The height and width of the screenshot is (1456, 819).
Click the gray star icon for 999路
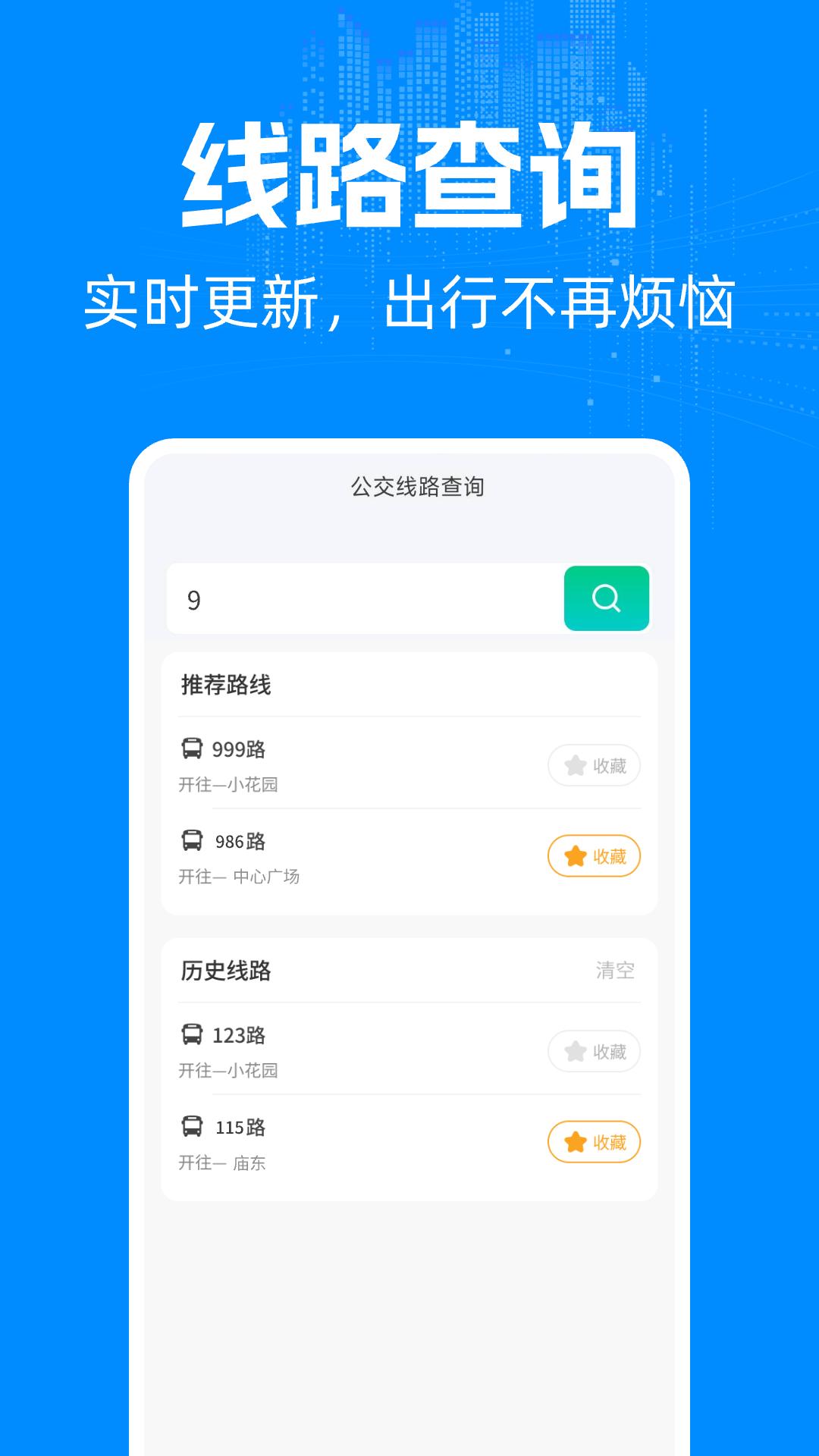tap(576, 766)
